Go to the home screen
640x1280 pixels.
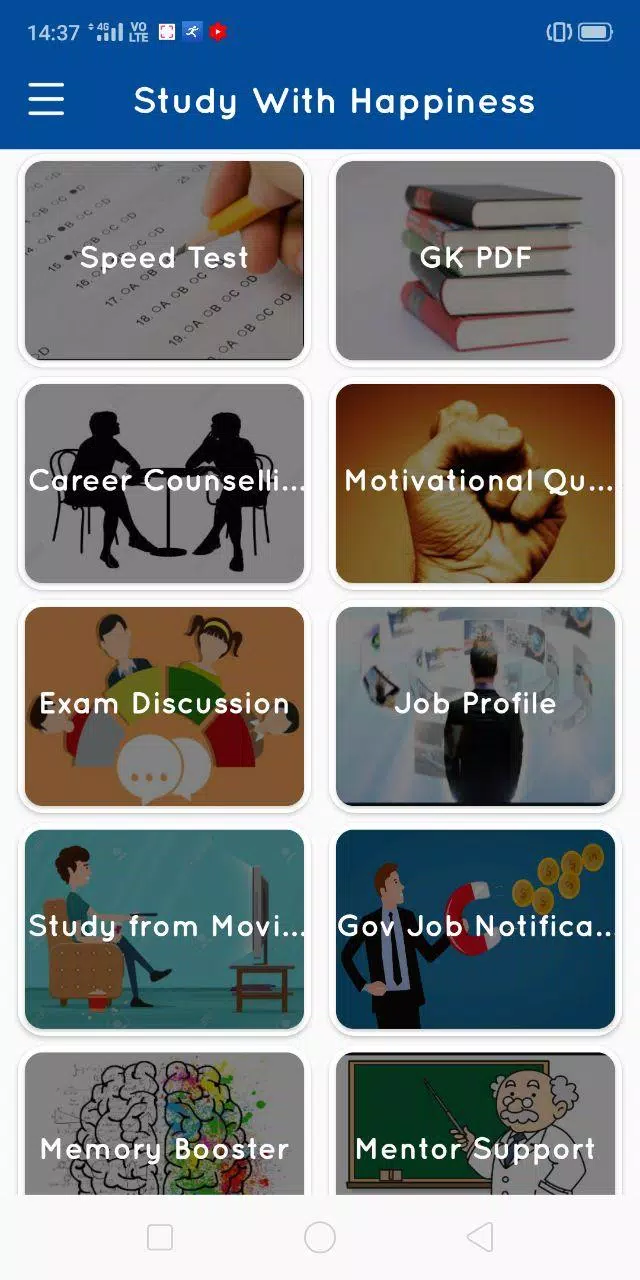320,1237
